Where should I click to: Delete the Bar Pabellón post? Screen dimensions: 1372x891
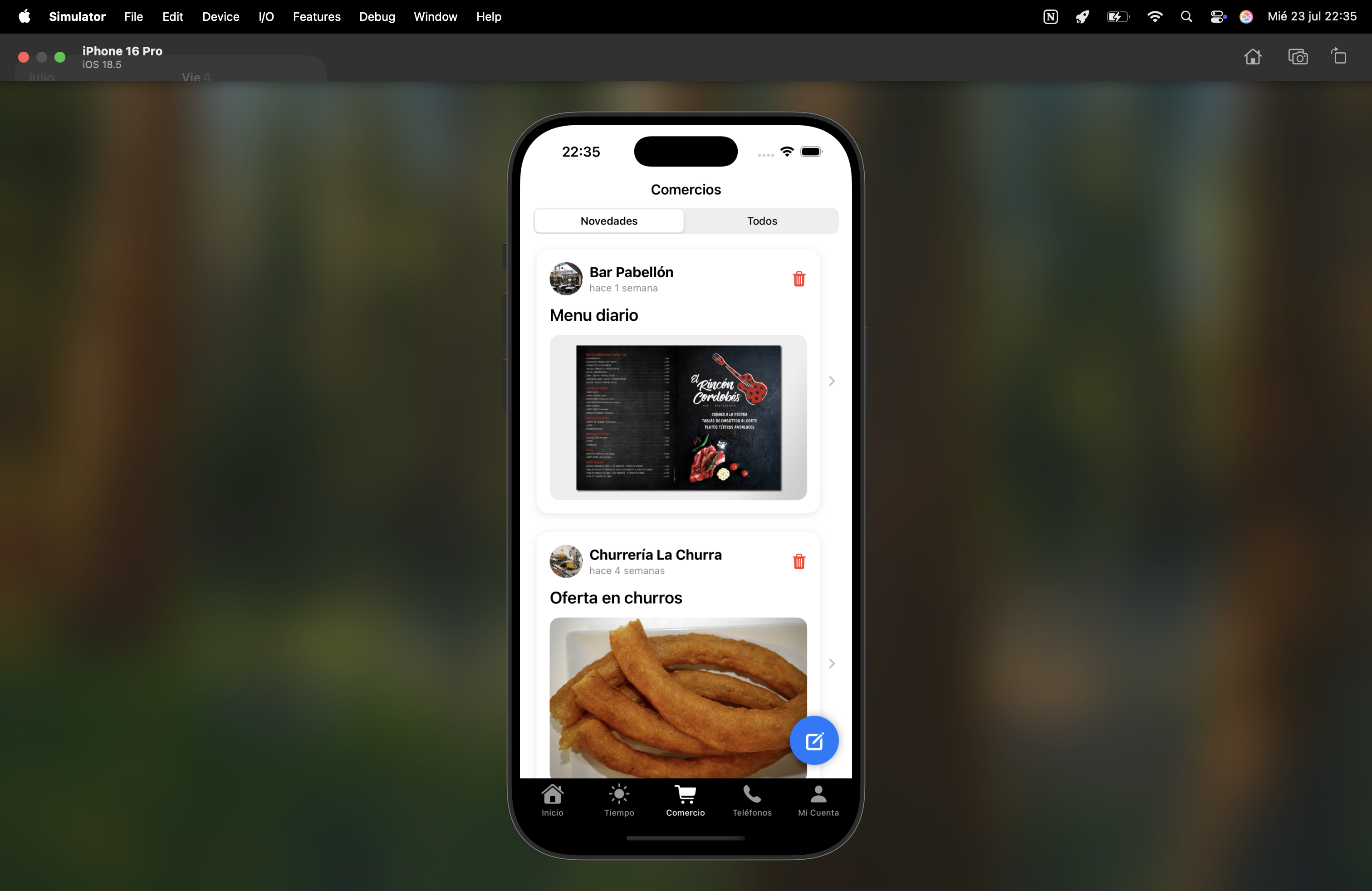tap(799, 279)
